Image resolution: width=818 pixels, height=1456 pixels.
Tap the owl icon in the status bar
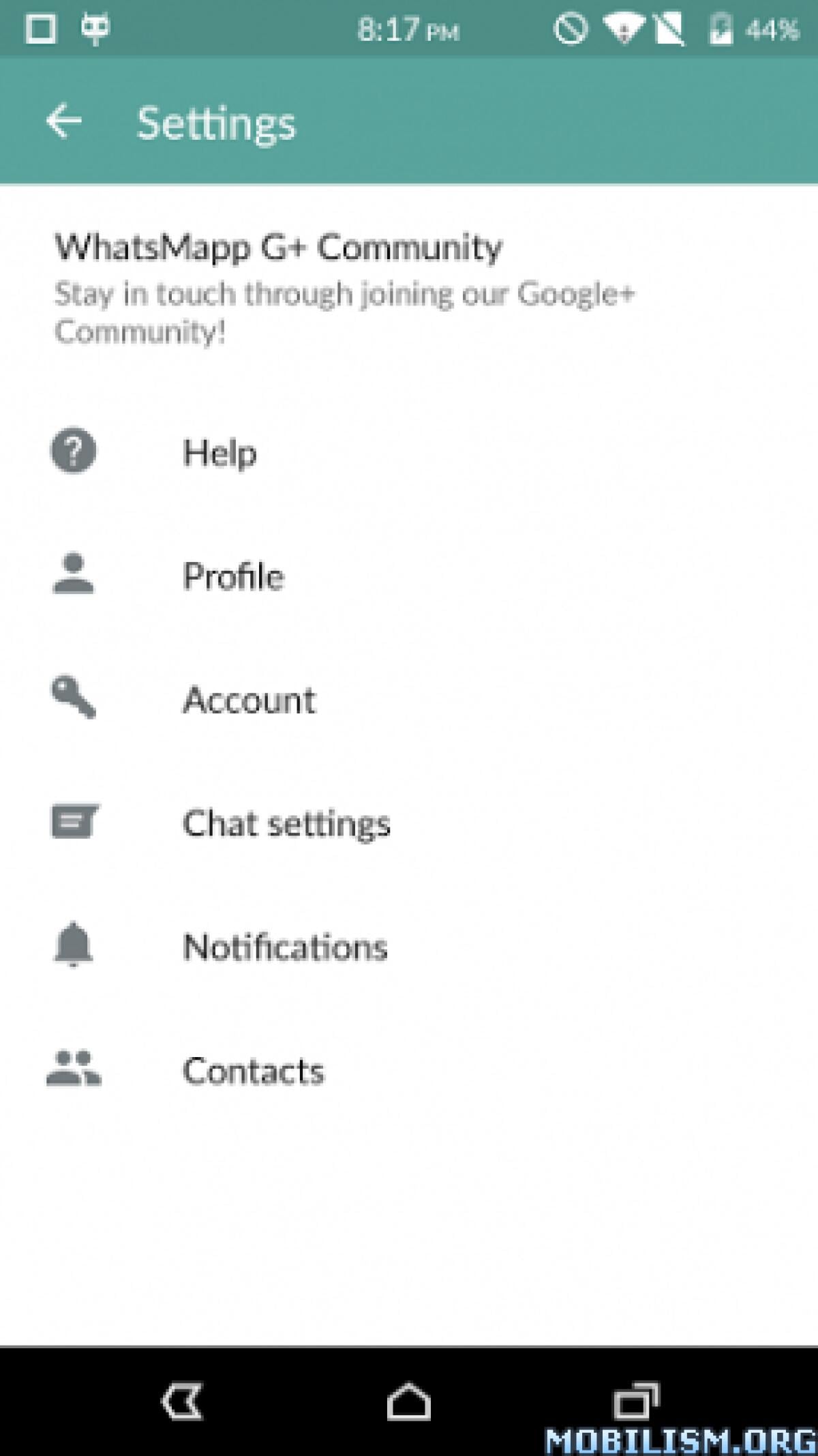click(95, 27)
